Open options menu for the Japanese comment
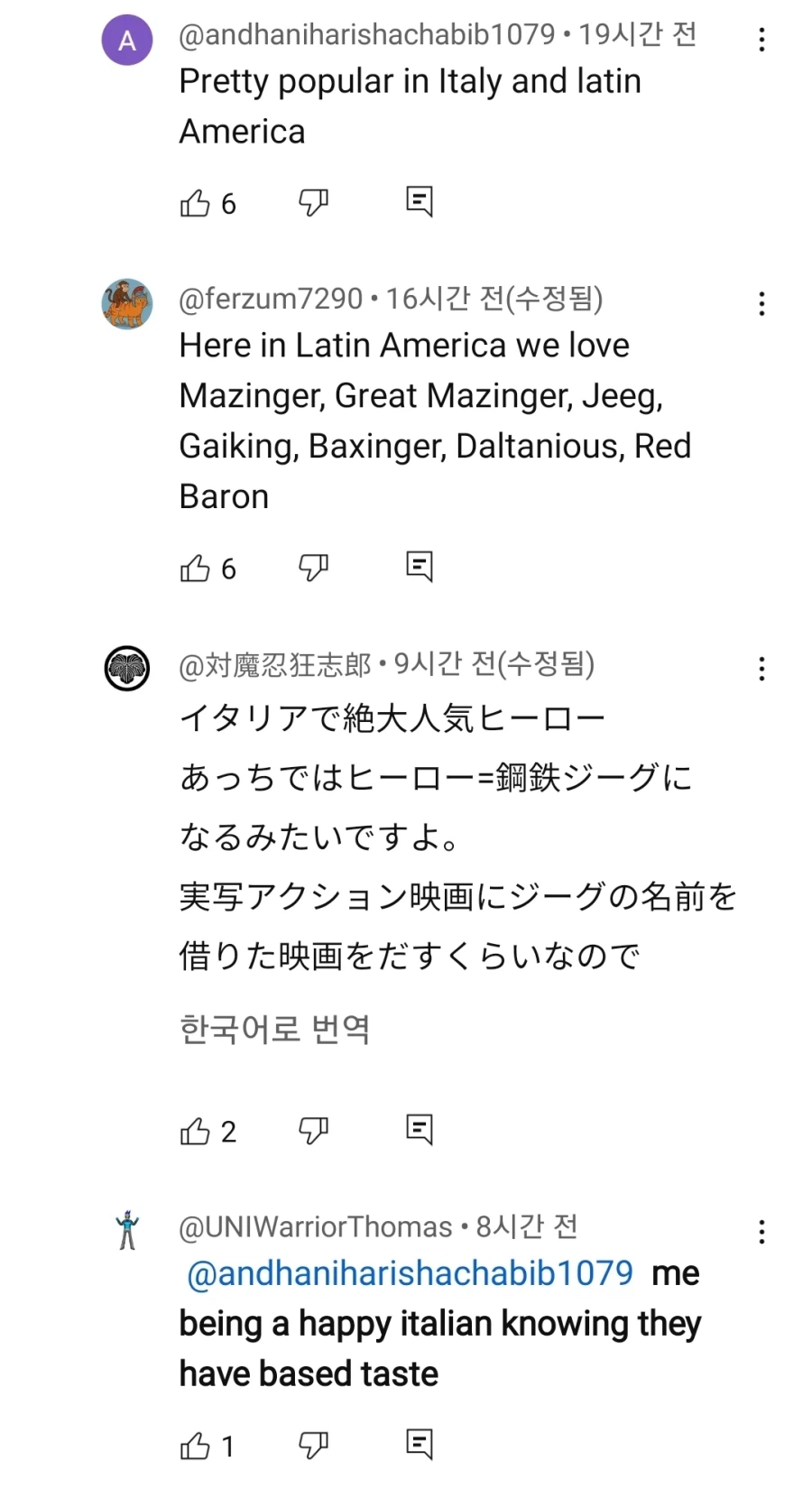The height and width of the screenshot is (1489, 812). [x=761, y=669]
